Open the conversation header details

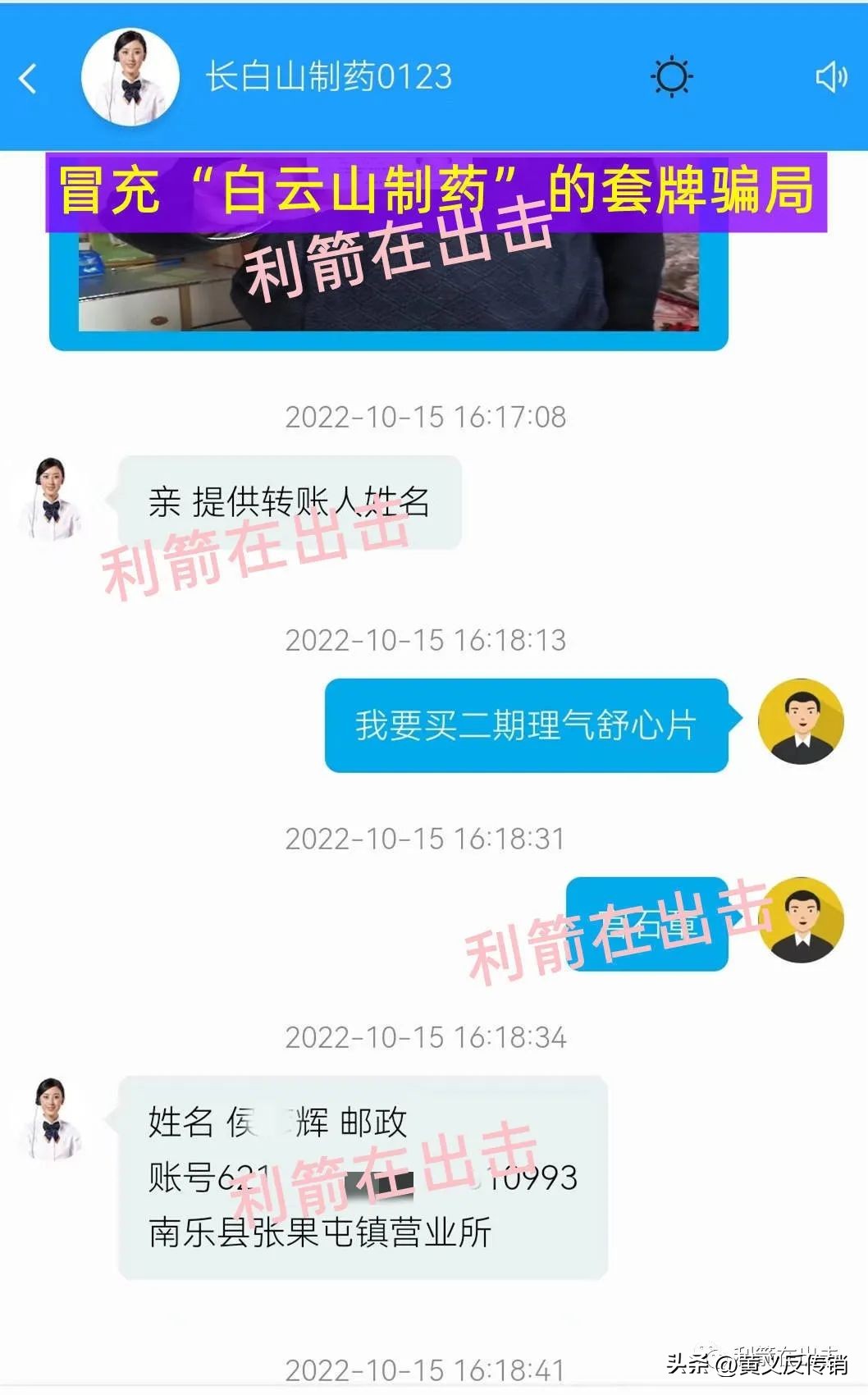pos(328,76)
